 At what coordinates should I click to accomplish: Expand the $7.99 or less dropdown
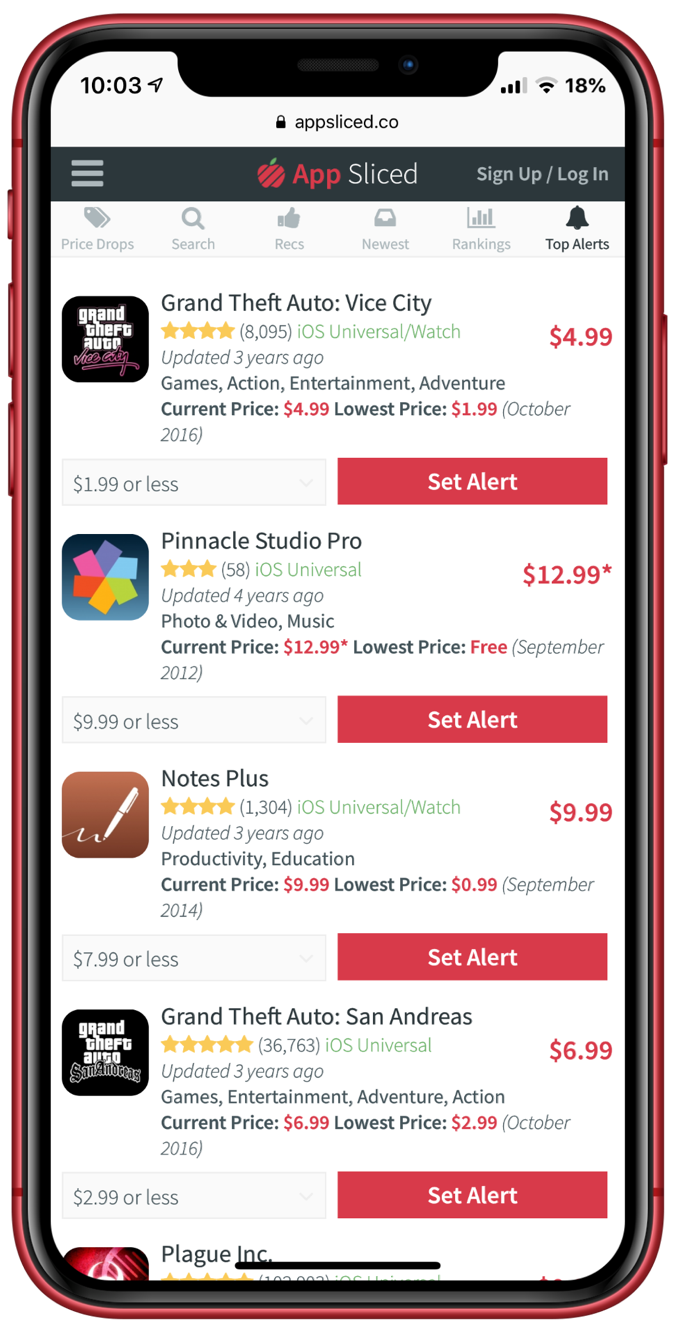194,959
